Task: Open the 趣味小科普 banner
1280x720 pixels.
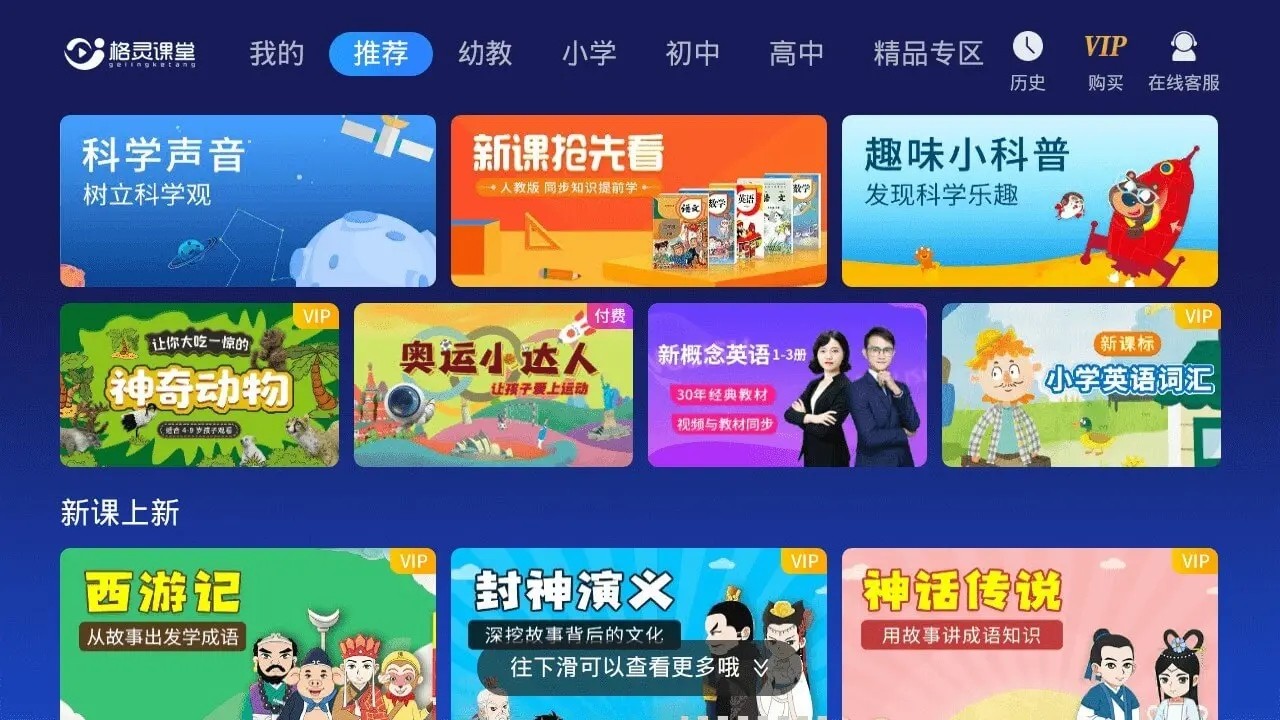Action: (1030, 201)
